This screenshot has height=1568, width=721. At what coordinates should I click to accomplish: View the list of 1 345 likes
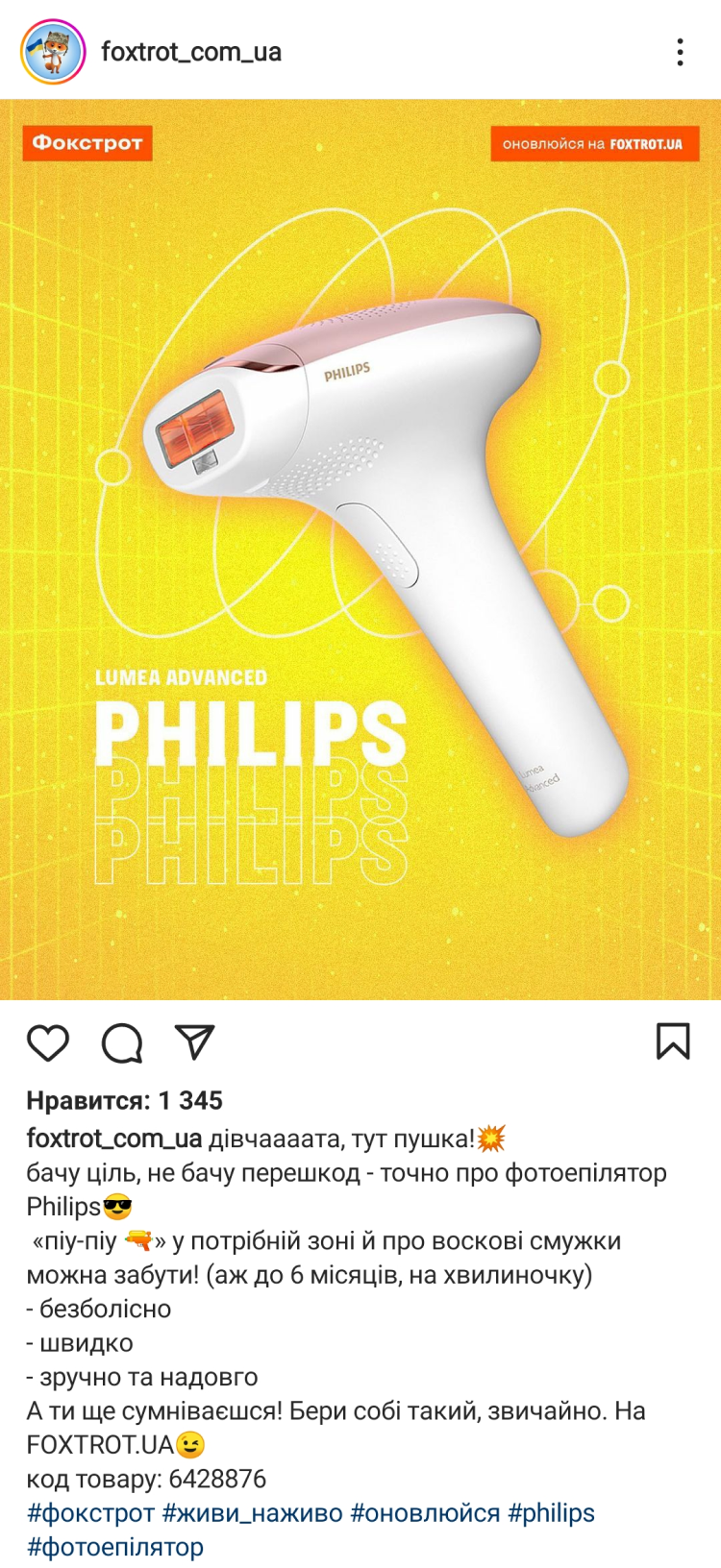pos(125,1100)
